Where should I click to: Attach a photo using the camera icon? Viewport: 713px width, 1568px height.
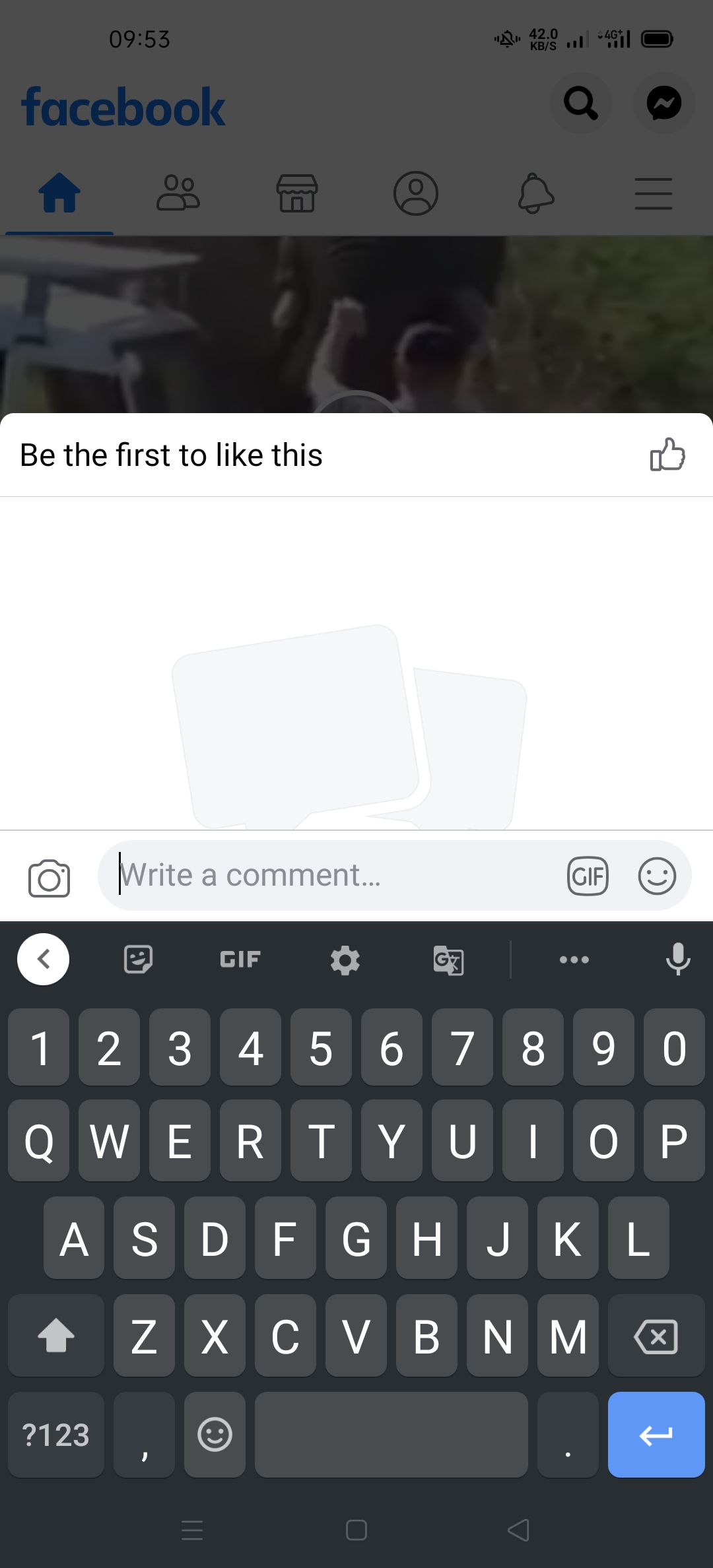tap(49, 878)
